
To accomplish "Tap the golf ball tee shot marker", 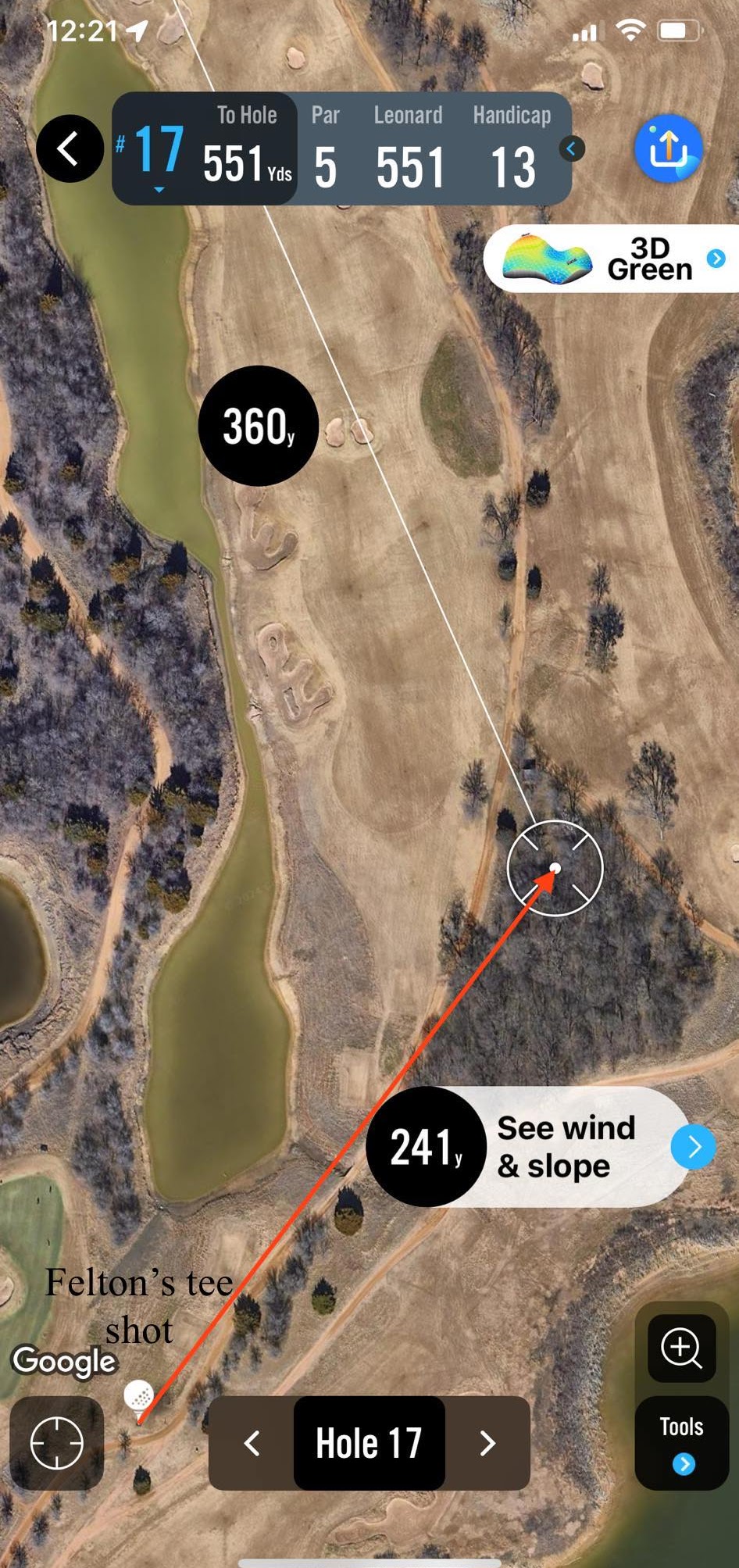I will (137, 1395).
